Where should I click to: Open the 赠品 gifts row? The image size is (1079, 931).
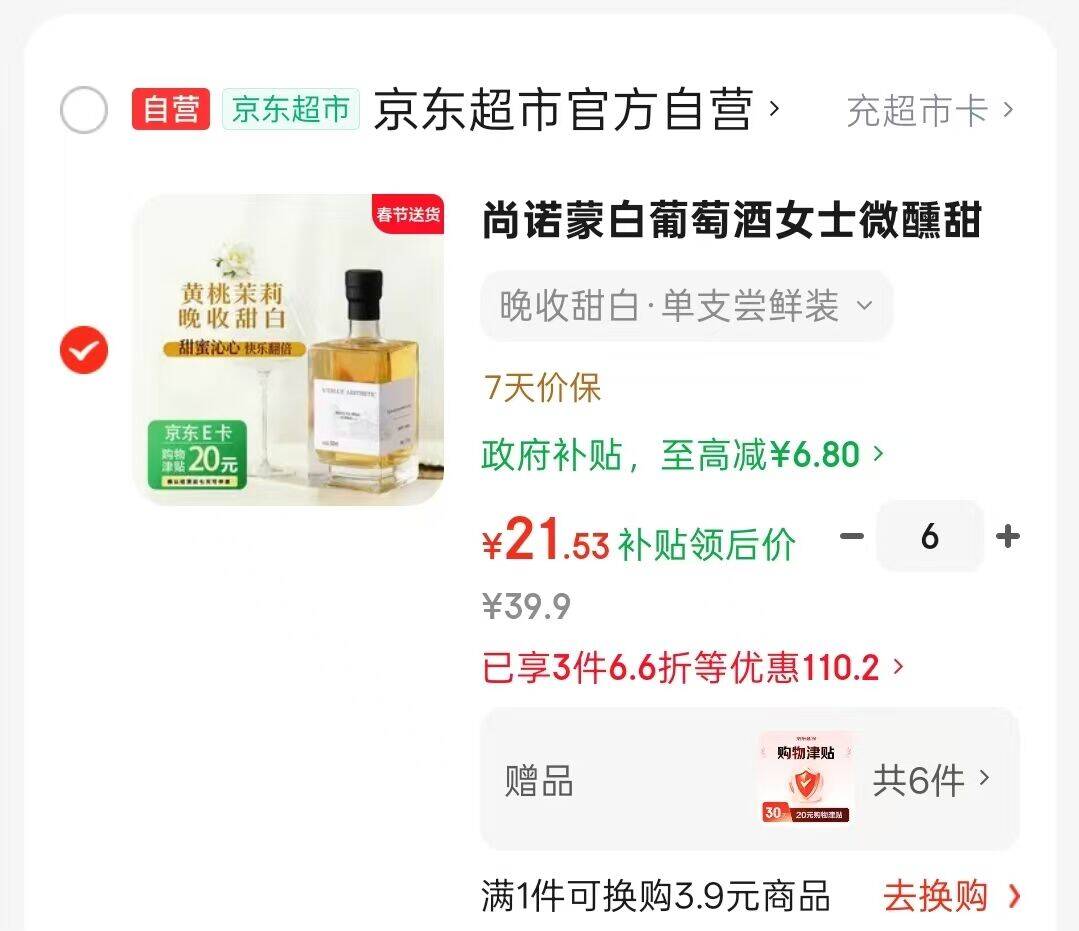tap(749, 779)
